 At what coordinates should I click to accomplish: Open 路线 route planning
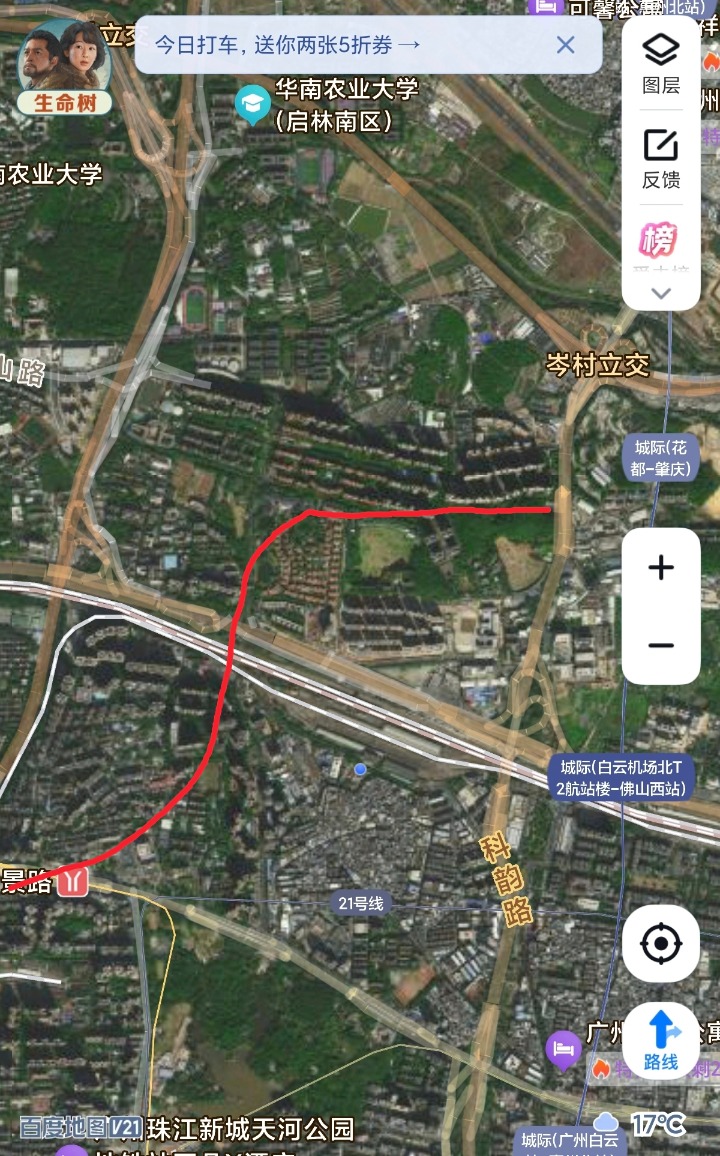coord(660,1040)
